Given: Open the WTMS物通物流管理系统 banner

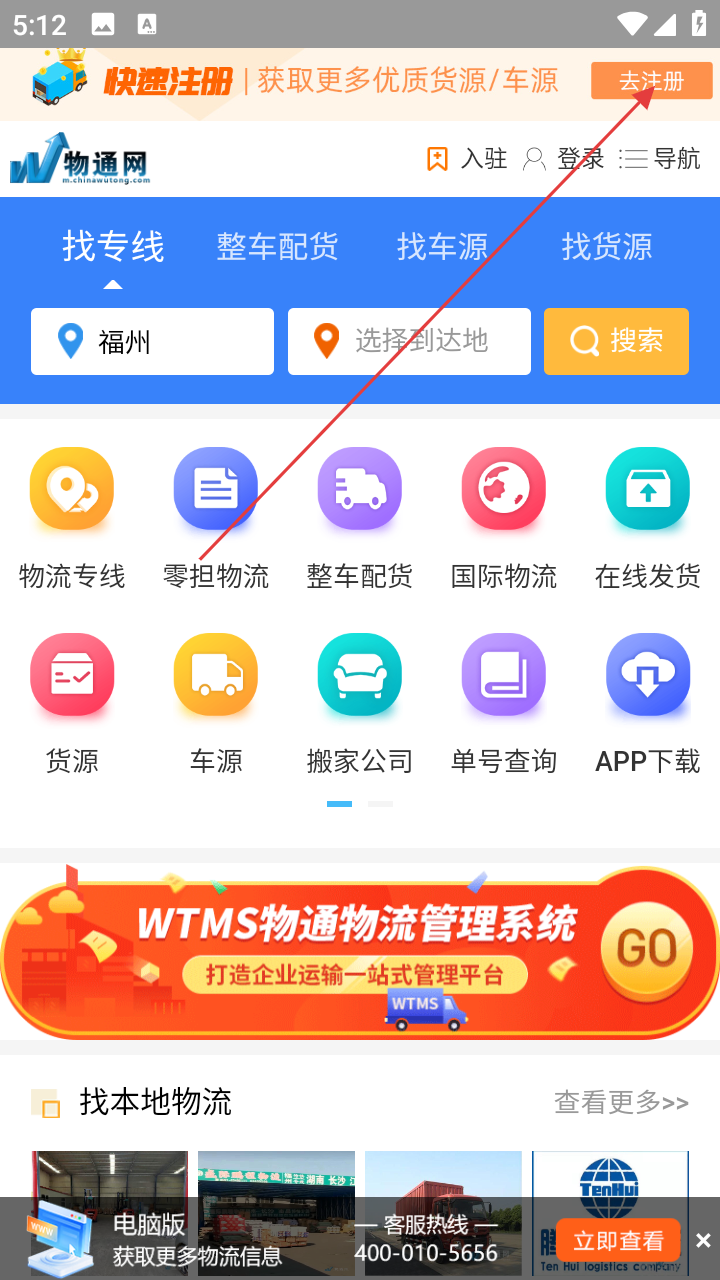Looking at the screenshot, I should point(360,952).
